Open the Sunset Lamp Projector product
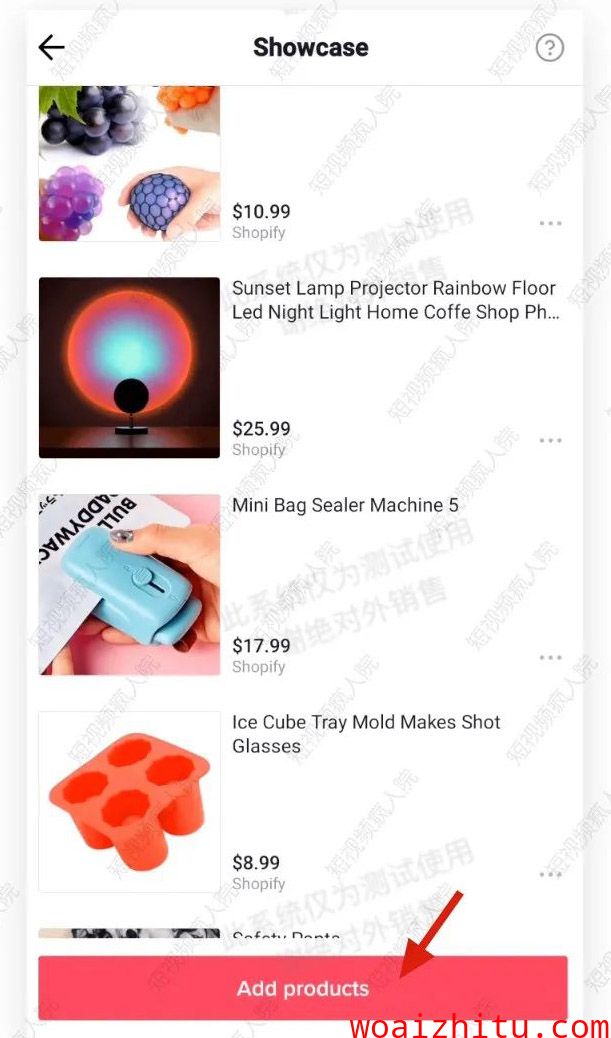 tap(394, 300)
